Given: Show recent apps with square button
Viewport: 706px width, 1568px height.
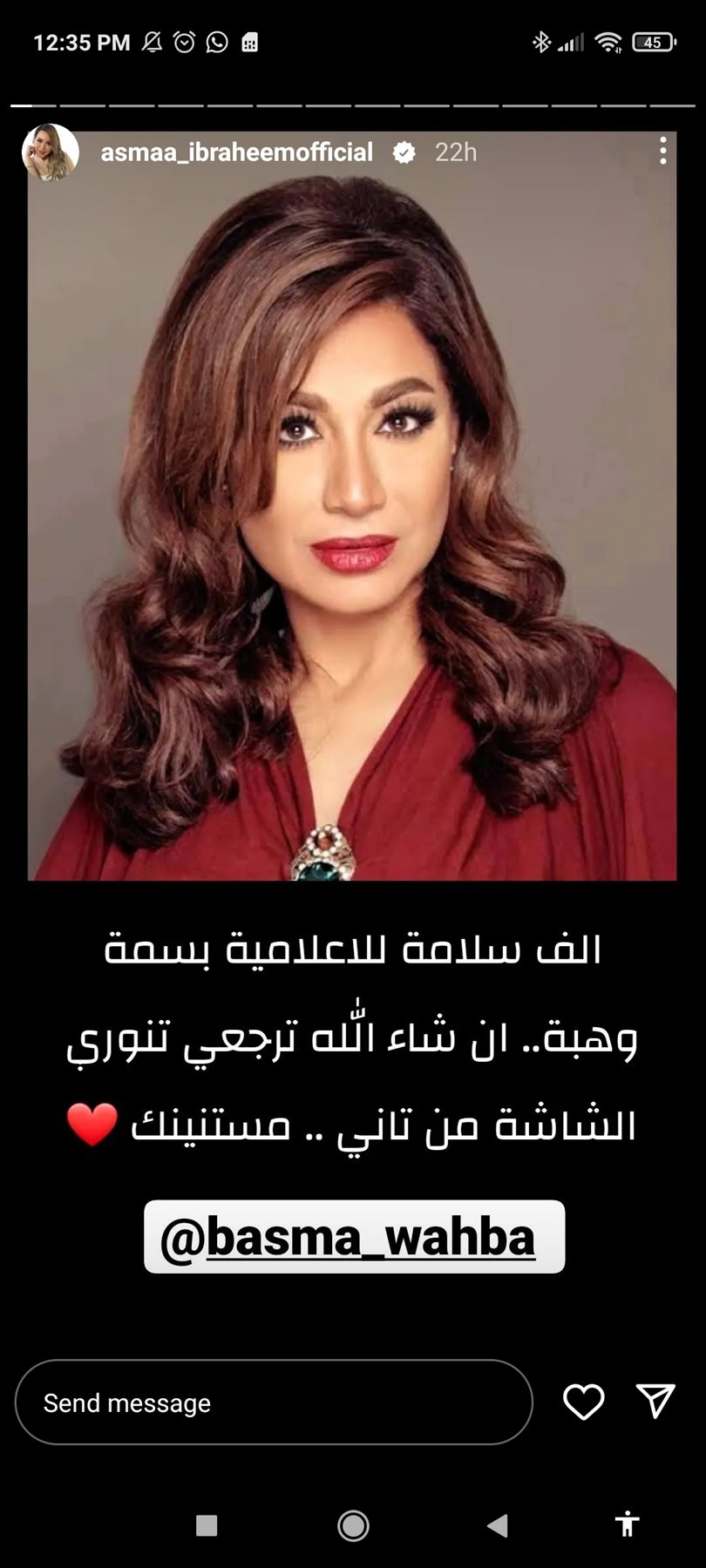Looking at the screenshot, I should pyautogui.click(x=207, y=1525).
